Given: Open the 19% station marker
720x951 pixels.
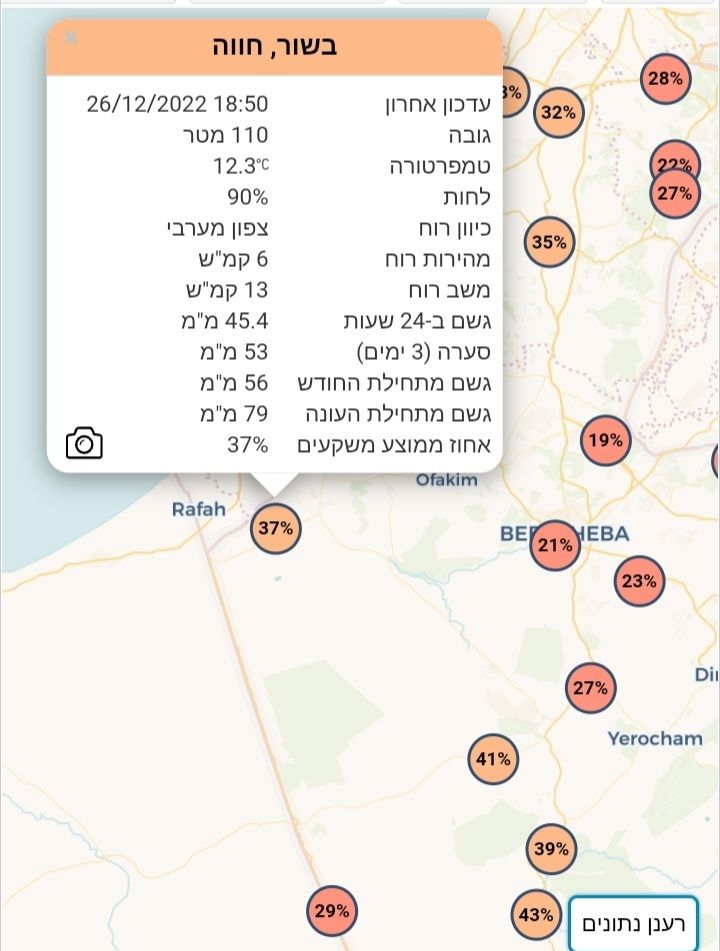Looking at the screenshot, I should [606, 440].
